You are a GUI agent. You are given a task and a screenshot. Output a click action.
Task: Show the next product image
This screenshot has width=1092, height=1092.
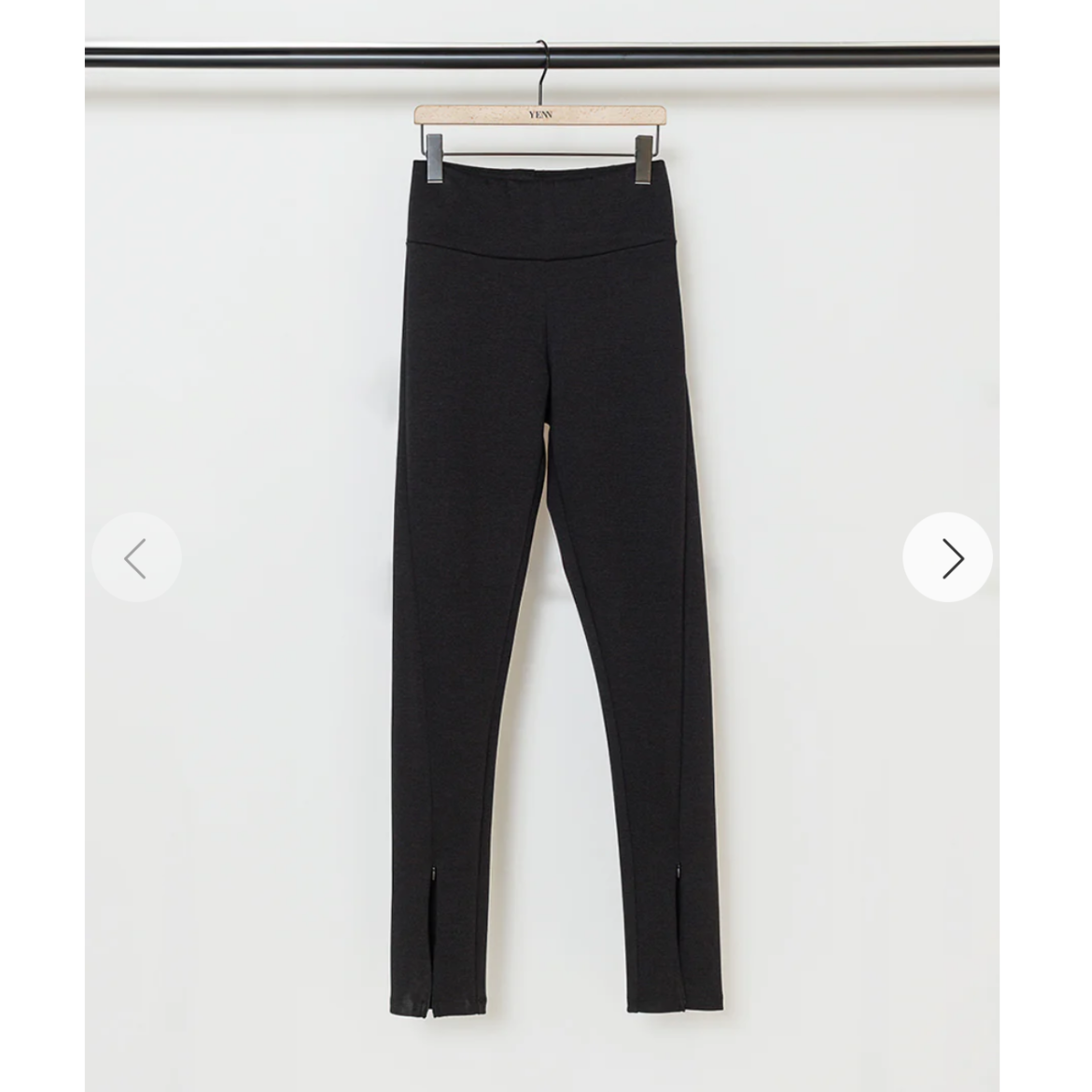point(948,558)
